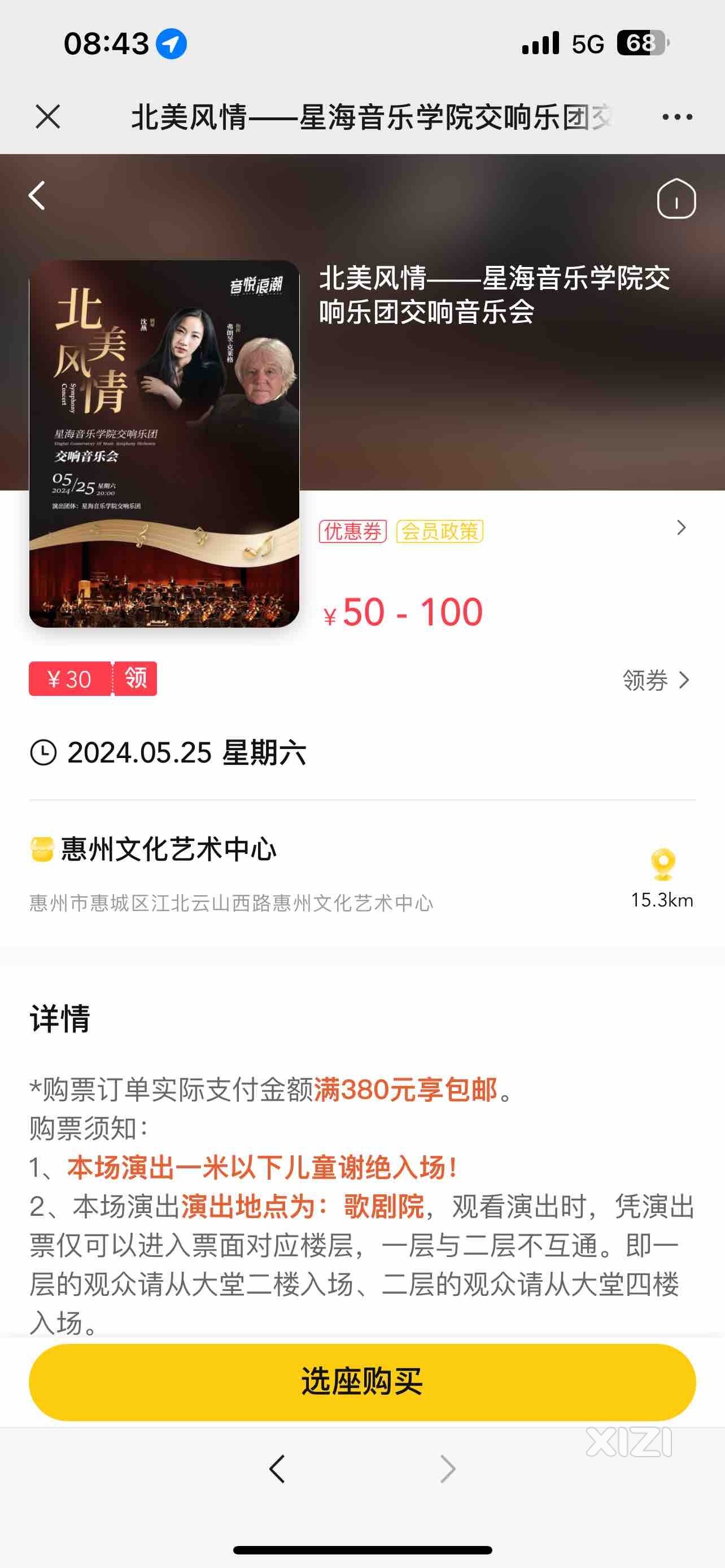The height and width of the screenshot is (1568, 725).
Task: Tap the home icon on the banner
Action: tap(676, 199)
